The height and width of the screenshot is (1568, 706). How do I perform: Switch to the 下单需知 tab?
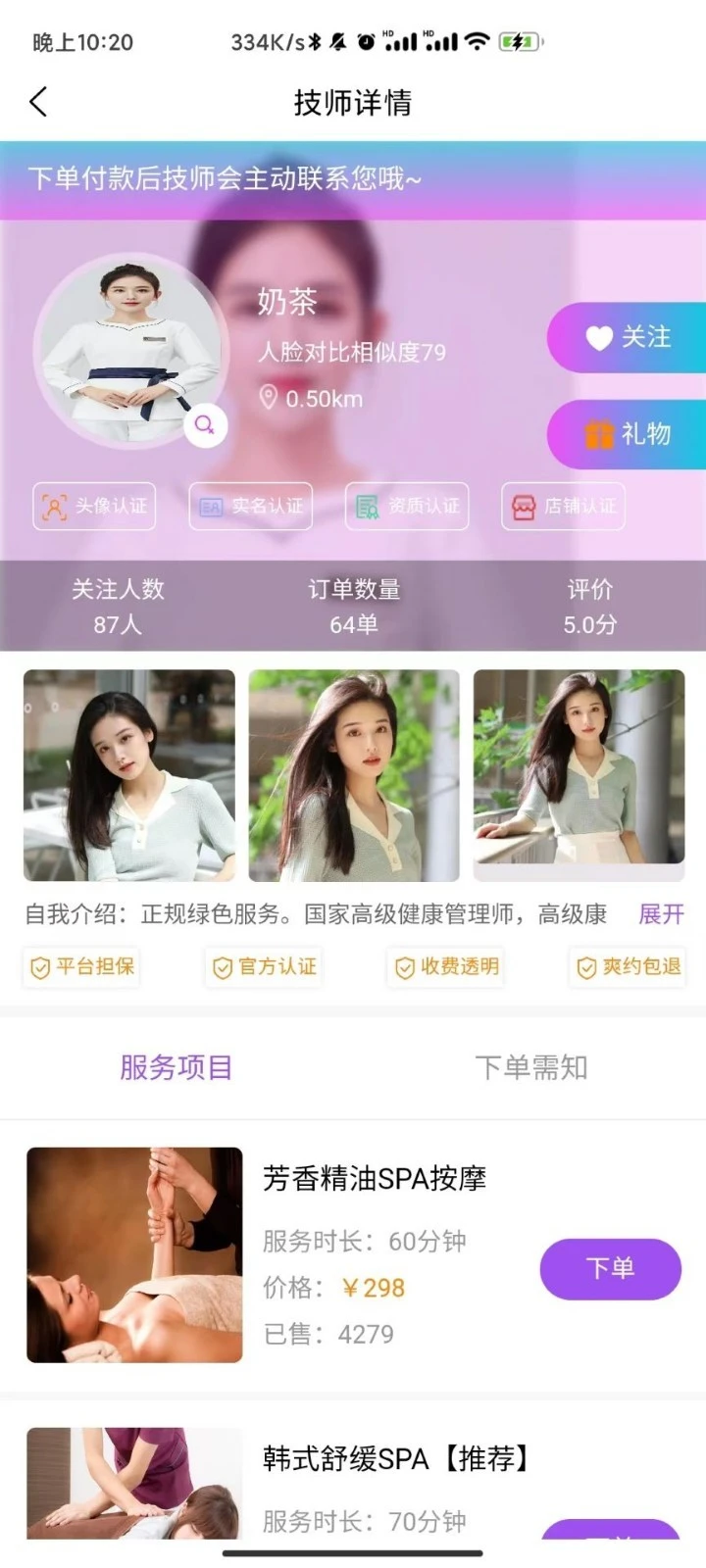pos(530,1068)
